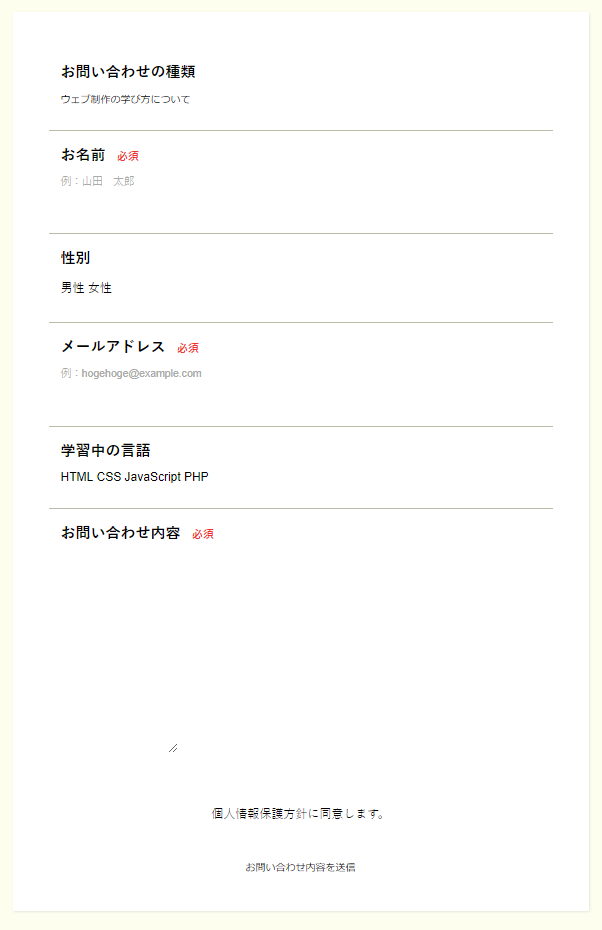602x930 pixels.
Task: Open the inquiry type dropdown
Action: pyautogui.click(x=125, y=99)
